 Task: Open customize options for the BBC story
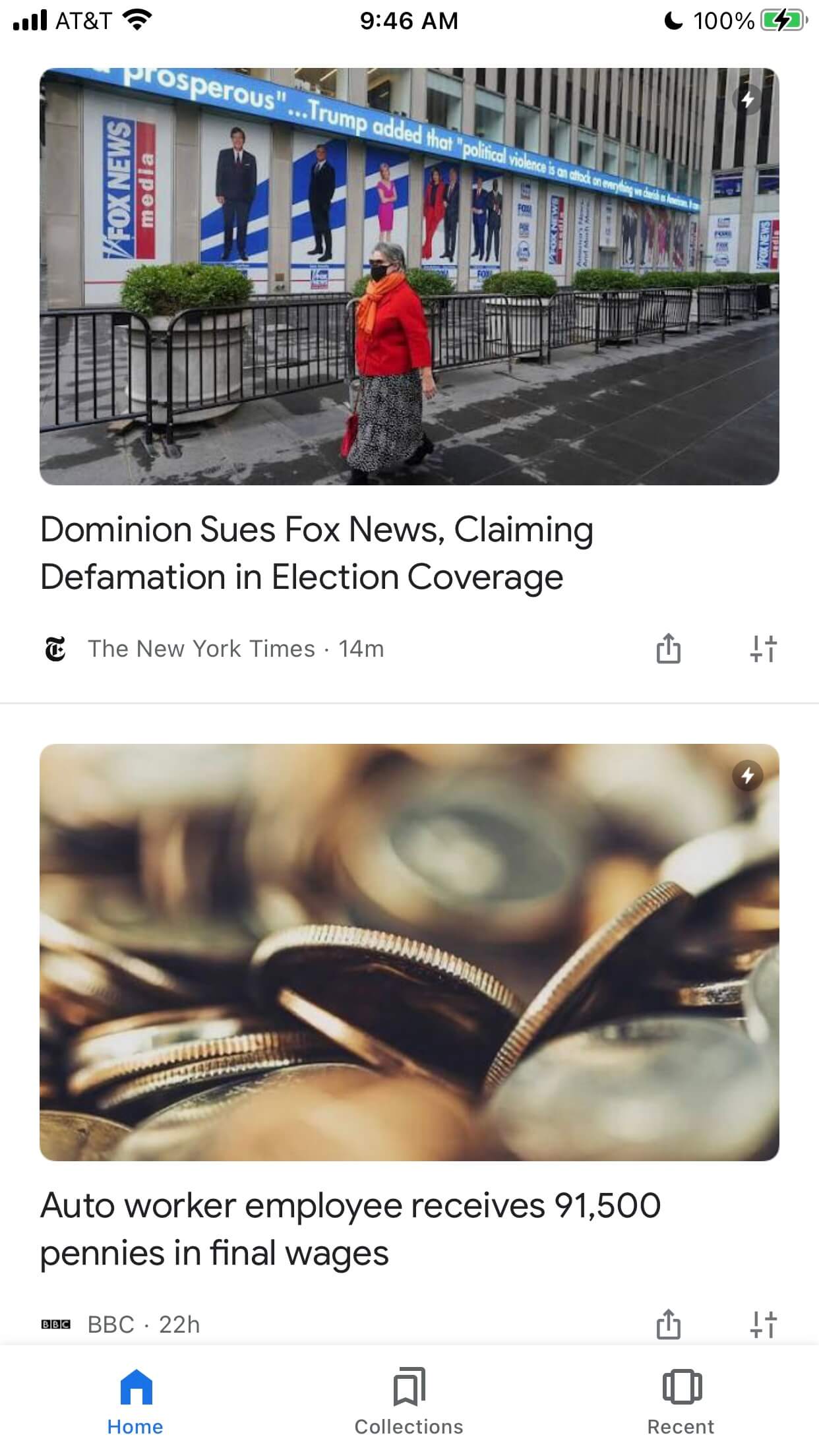coord(764,1324)
